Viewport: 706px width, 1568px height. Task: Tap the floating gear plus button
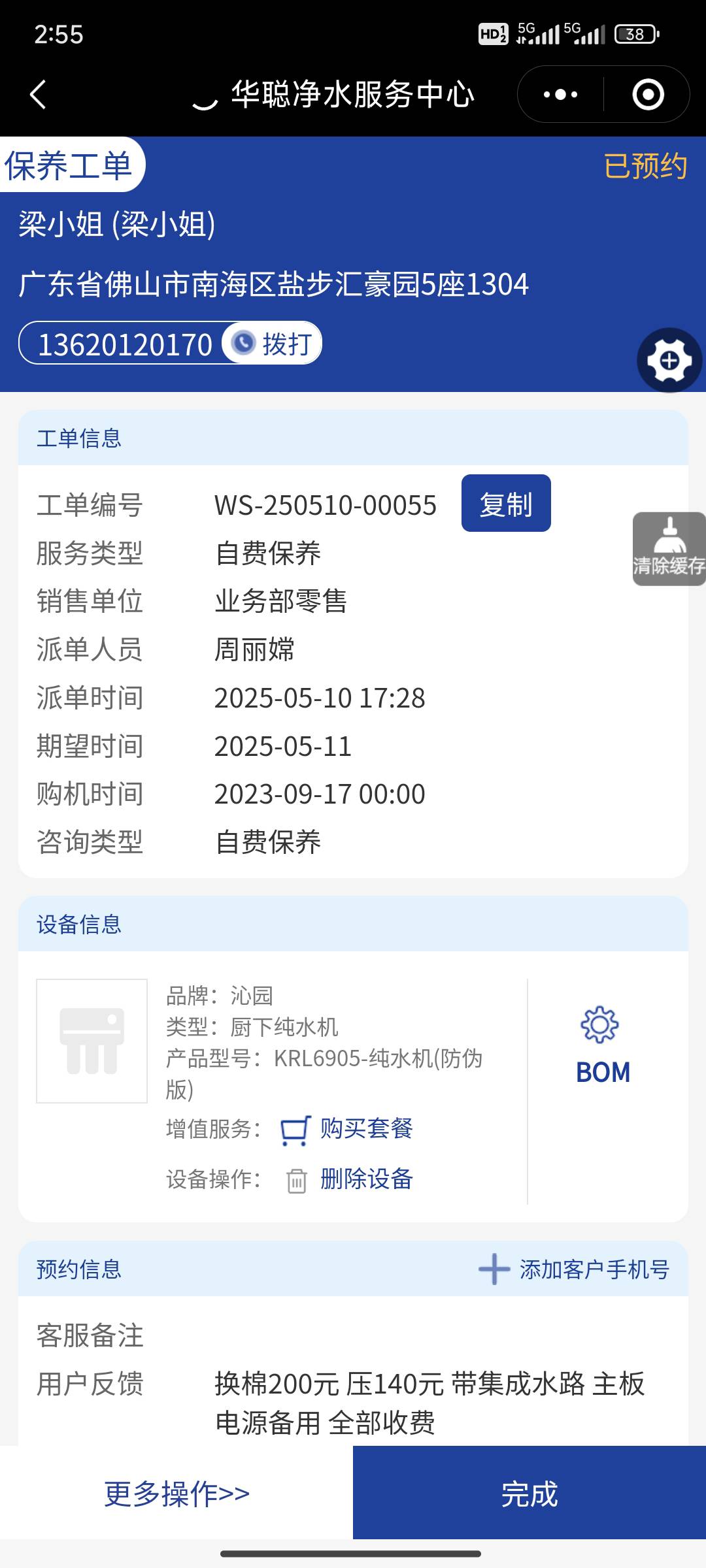pyautogui.click(x=669, y=360)
